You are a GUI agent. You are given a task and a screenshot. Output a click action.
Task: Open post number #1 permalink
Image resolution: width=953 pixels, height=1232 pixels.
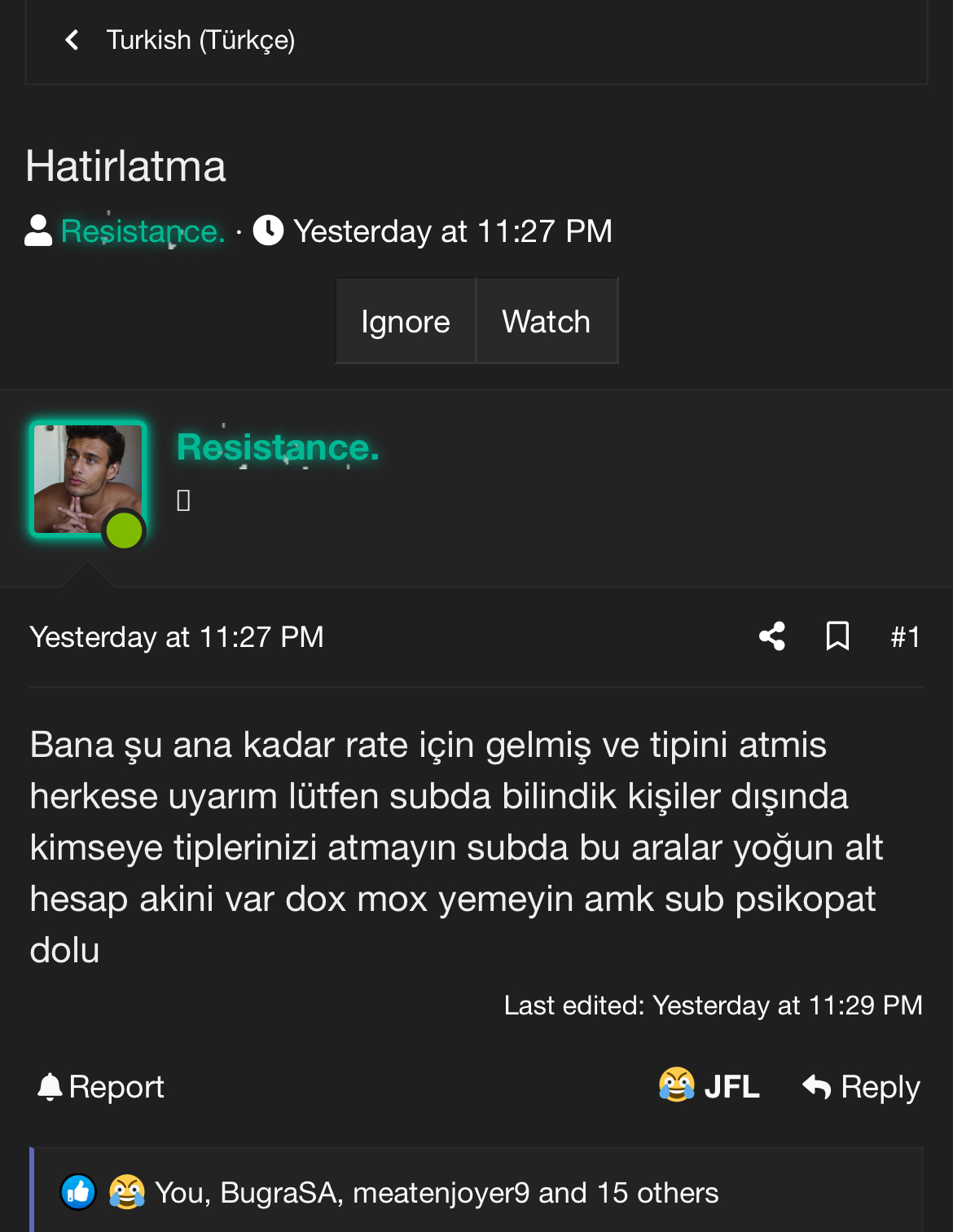point(905,636)
